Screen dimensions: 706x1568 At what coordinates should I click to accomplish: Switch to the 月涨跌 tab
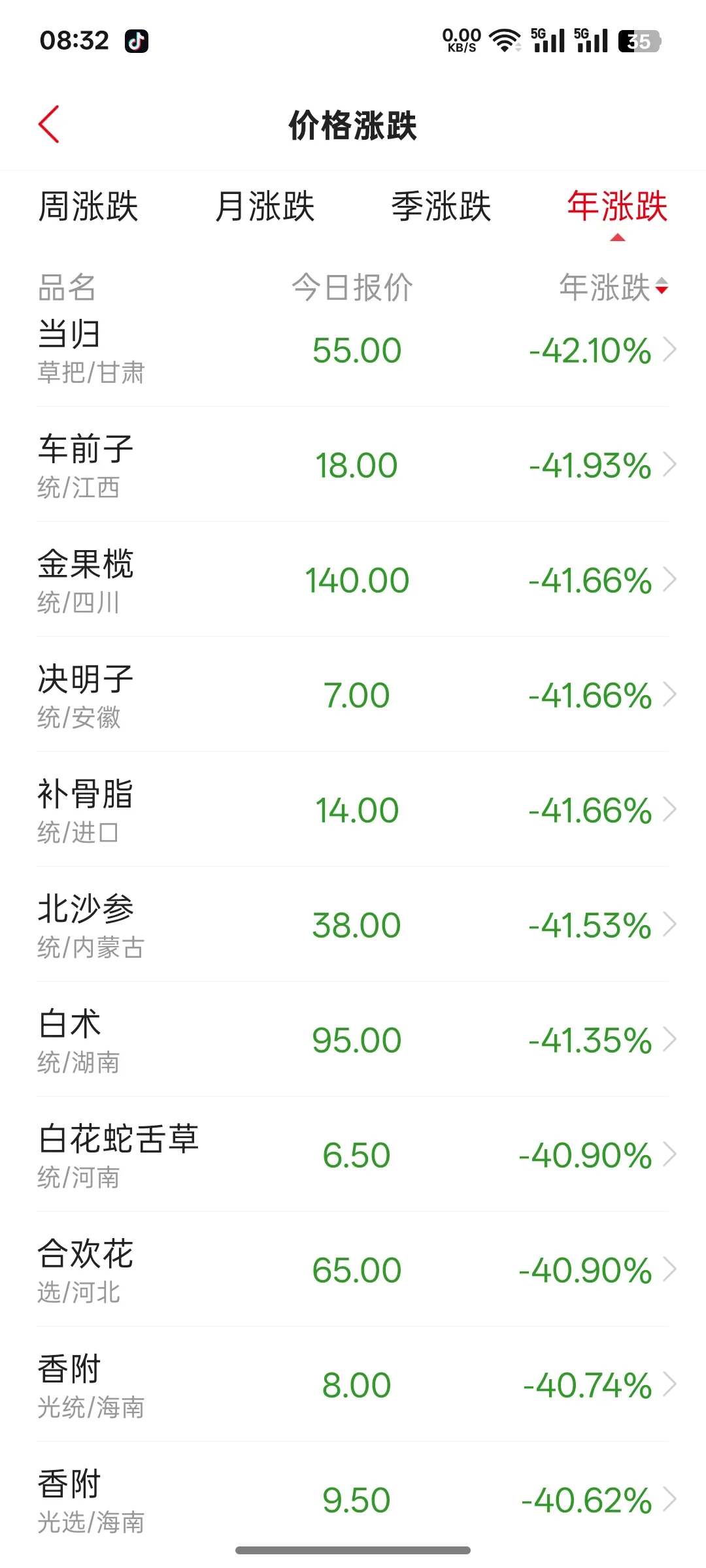point(265,206)
